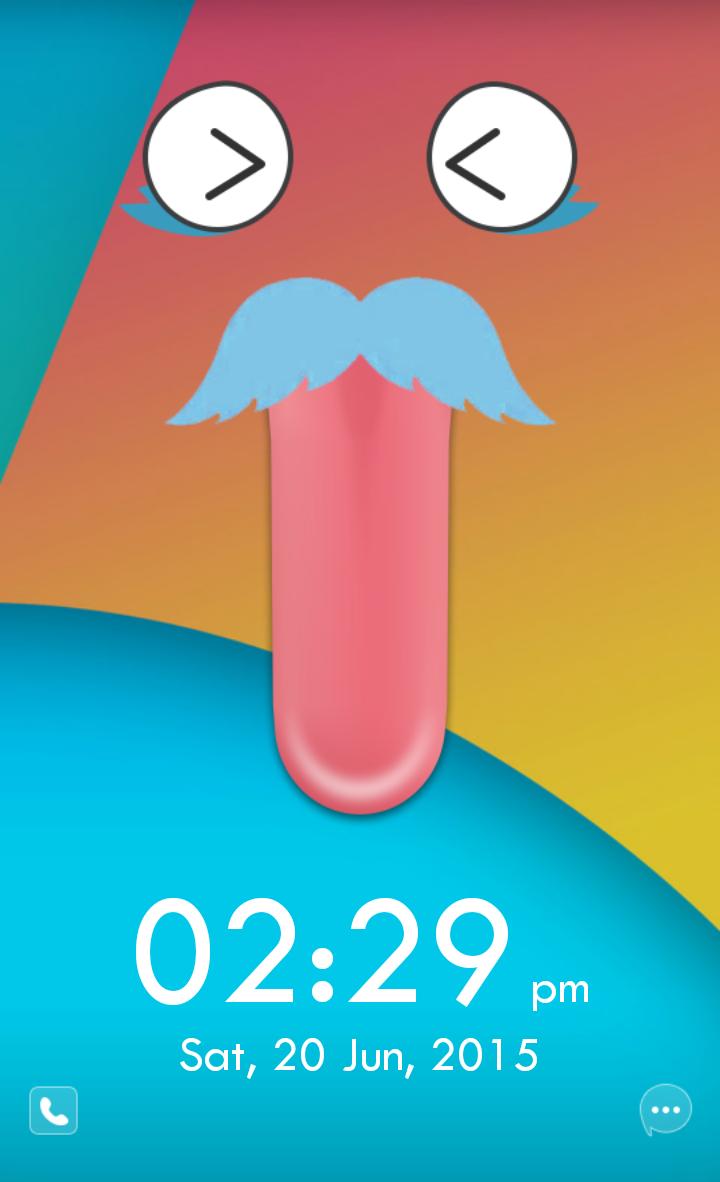Open the phone dialer shortcut
This screenshot has width=720, height=1182.
(x=54, y=1110)
